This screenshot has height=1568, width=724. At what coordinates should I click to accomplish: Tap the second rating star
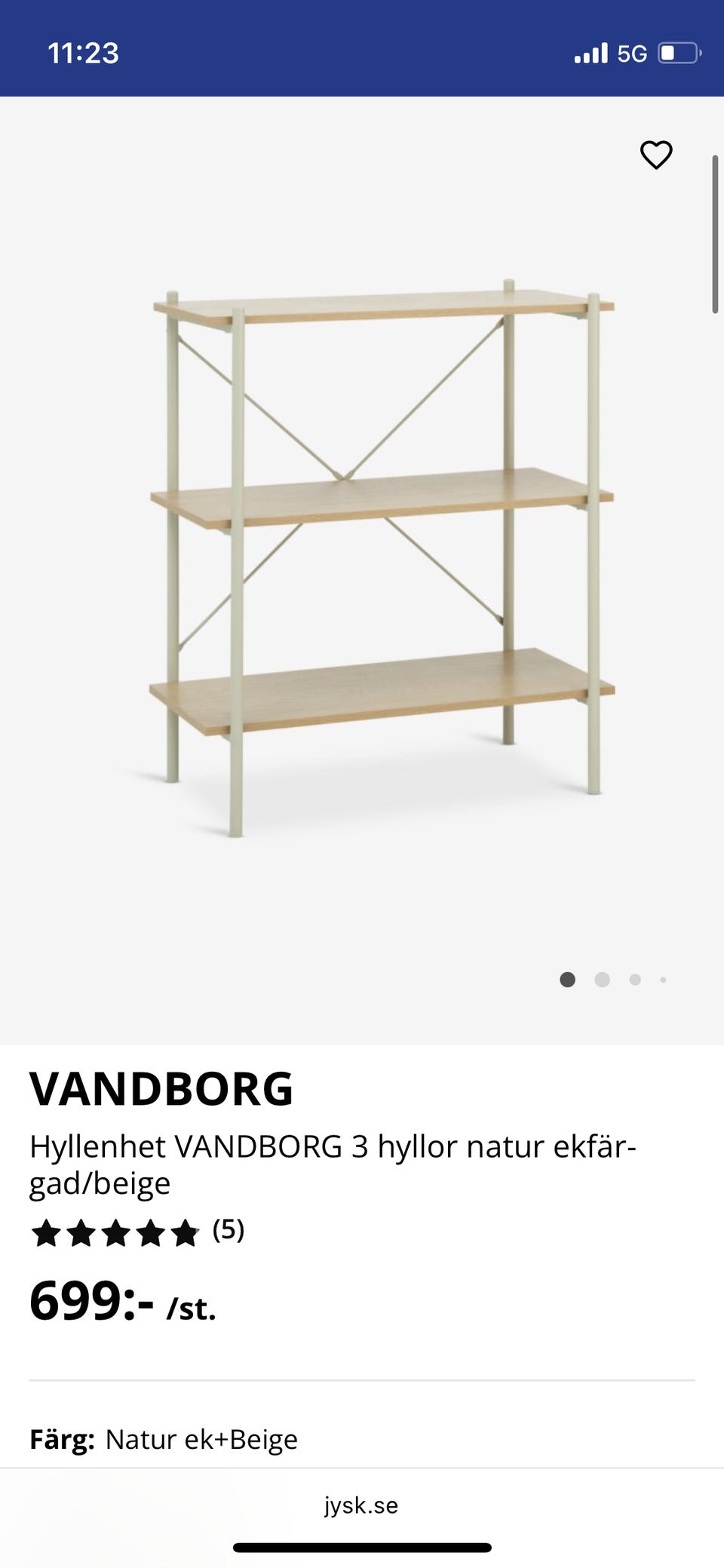83,1234
